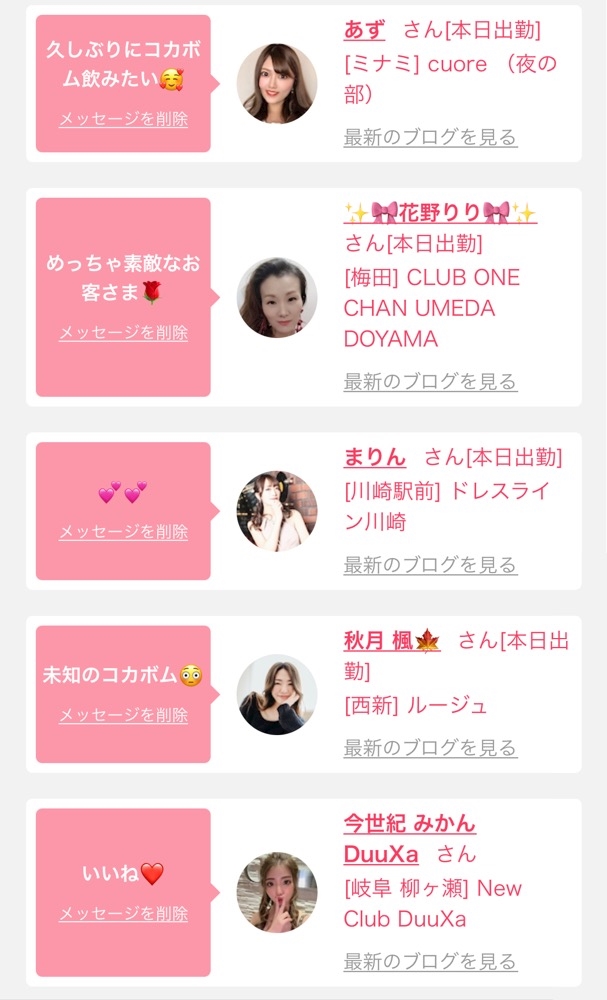This screenshot has width=607, height=1000.
Task: Tap 秋月 楓's profile photo
Action: coord(277,694)
